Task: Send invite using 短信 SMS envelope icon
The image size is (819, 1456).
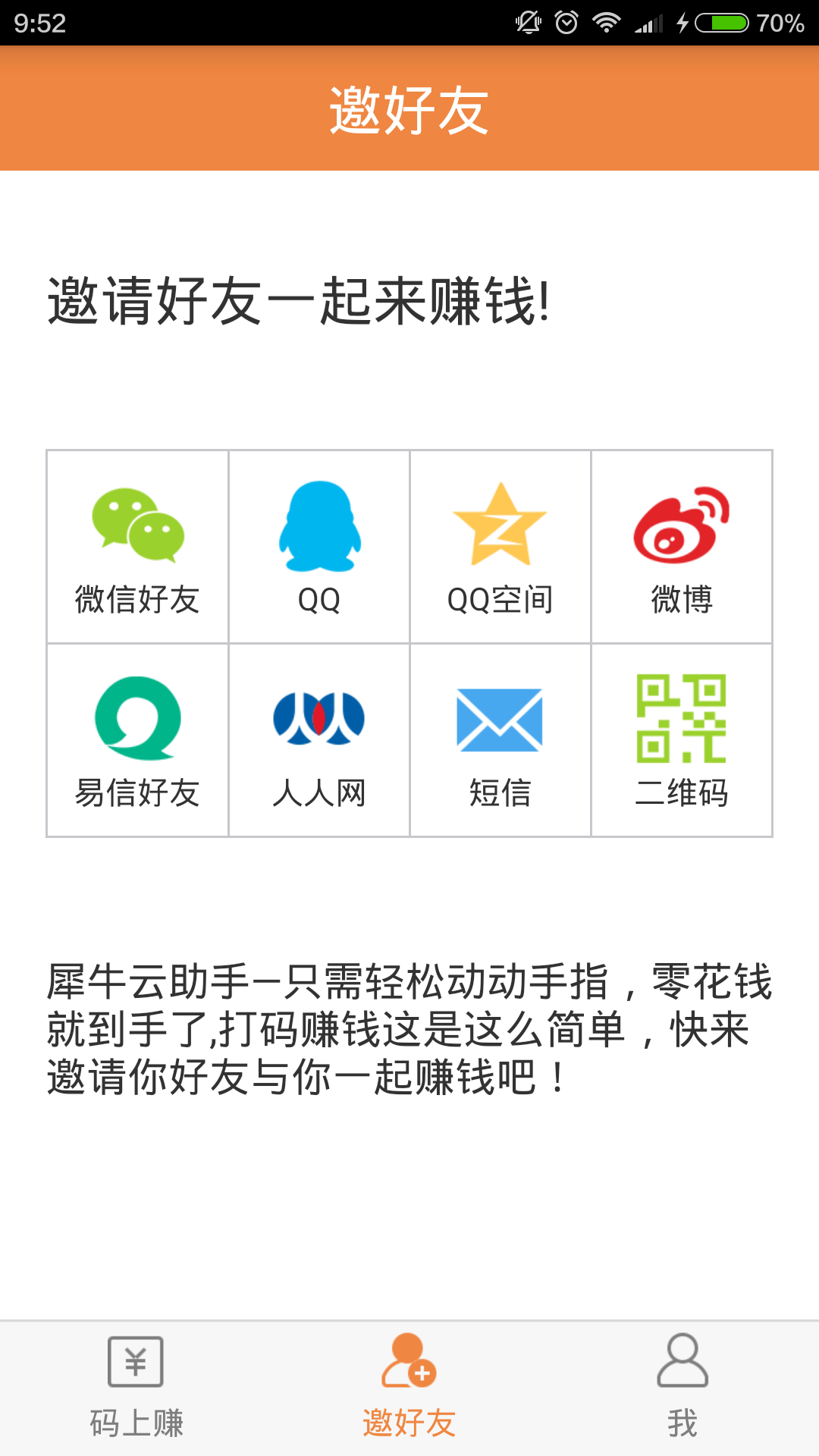Action: pyautogui.click(x=500, y=720)
